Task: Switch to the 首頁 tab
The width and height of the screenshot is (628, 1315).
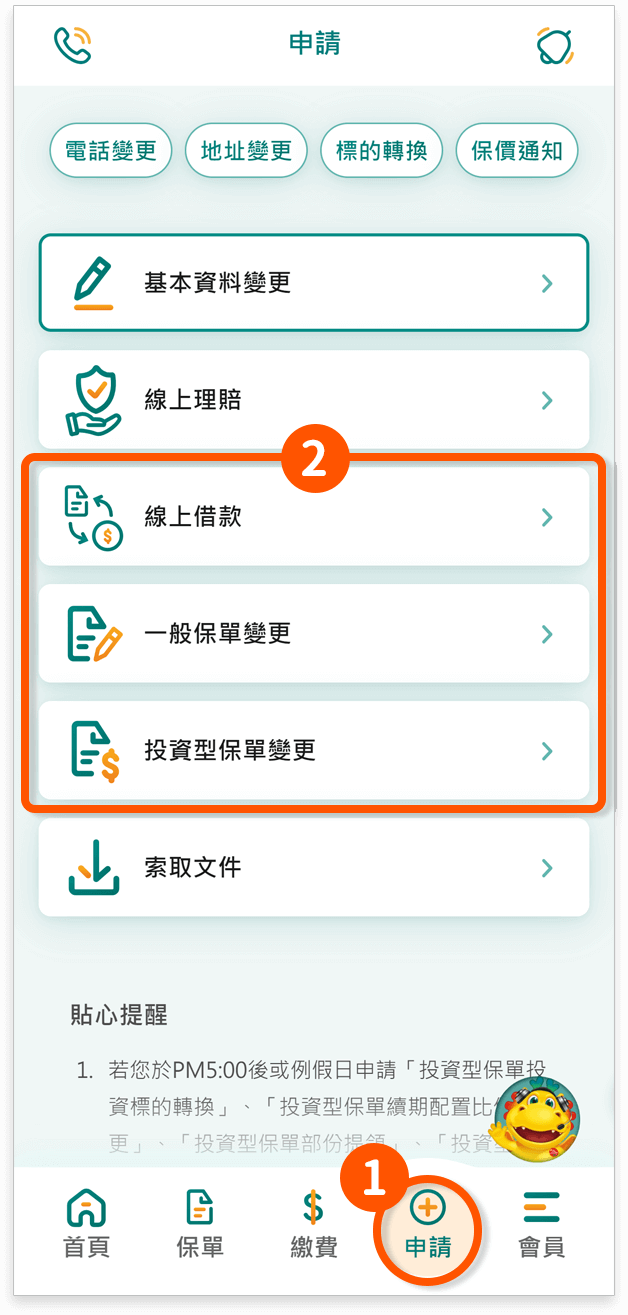Action: [x=86, y=1224]
